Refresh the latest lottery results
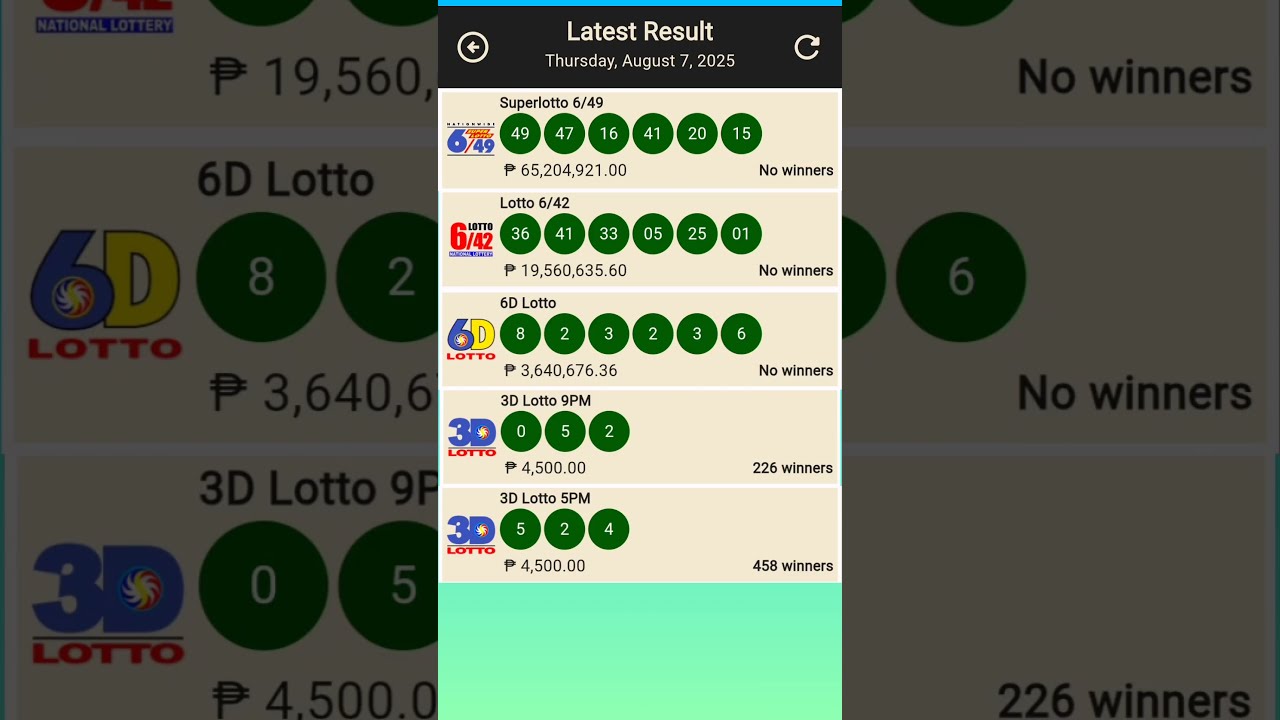The width and height of the screenshot is (1280, 720). pyautogui.click(x=807, y=47)
